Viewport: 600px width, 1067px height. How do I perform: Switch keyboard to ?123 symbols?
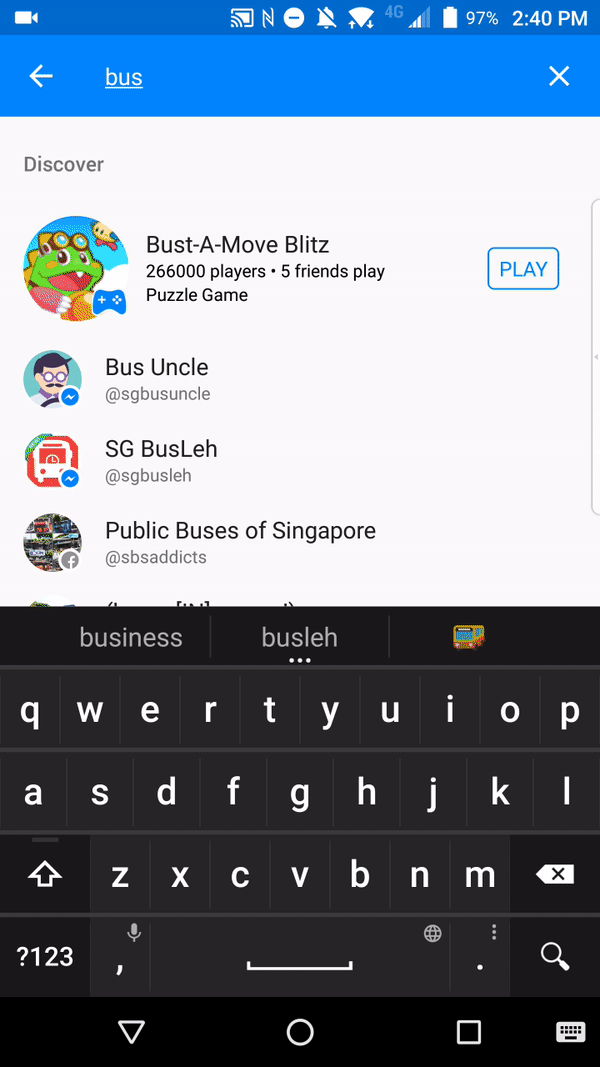pos(45,957)
